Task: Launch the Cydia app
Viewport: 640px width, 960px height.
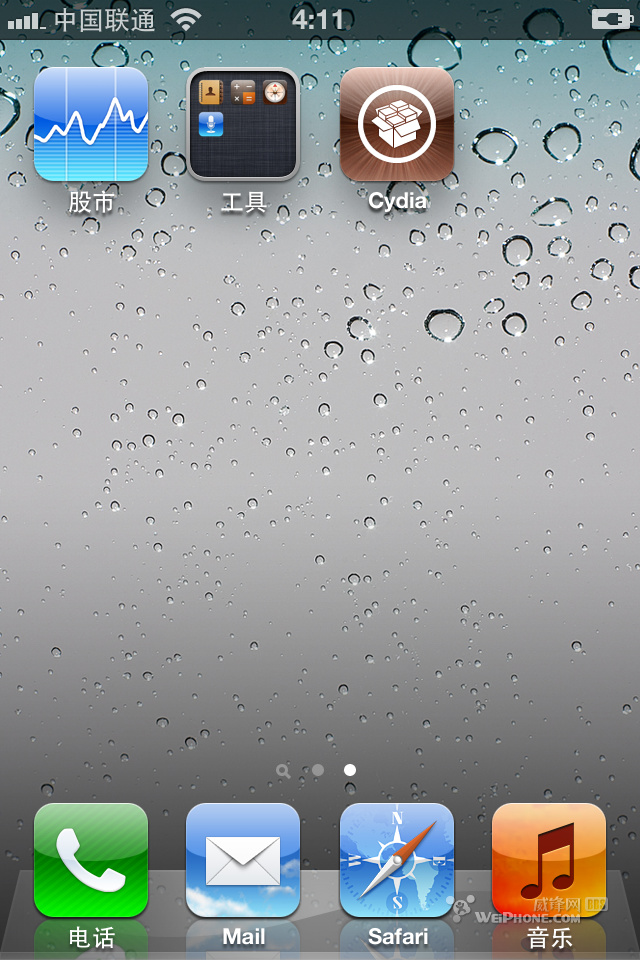Action: coord(397,124)
